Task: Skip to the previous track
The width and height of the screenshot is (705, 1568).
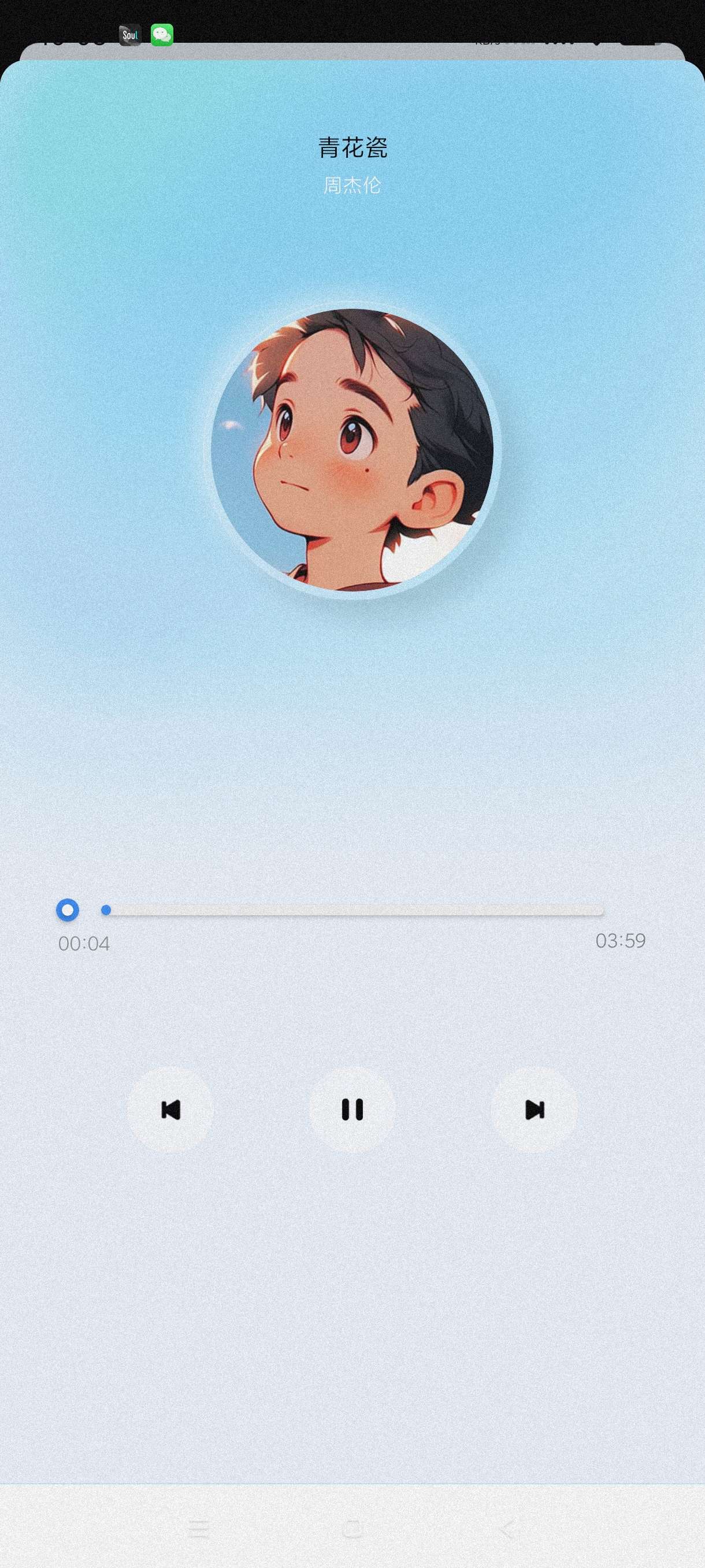Action: coord(170,1110)
